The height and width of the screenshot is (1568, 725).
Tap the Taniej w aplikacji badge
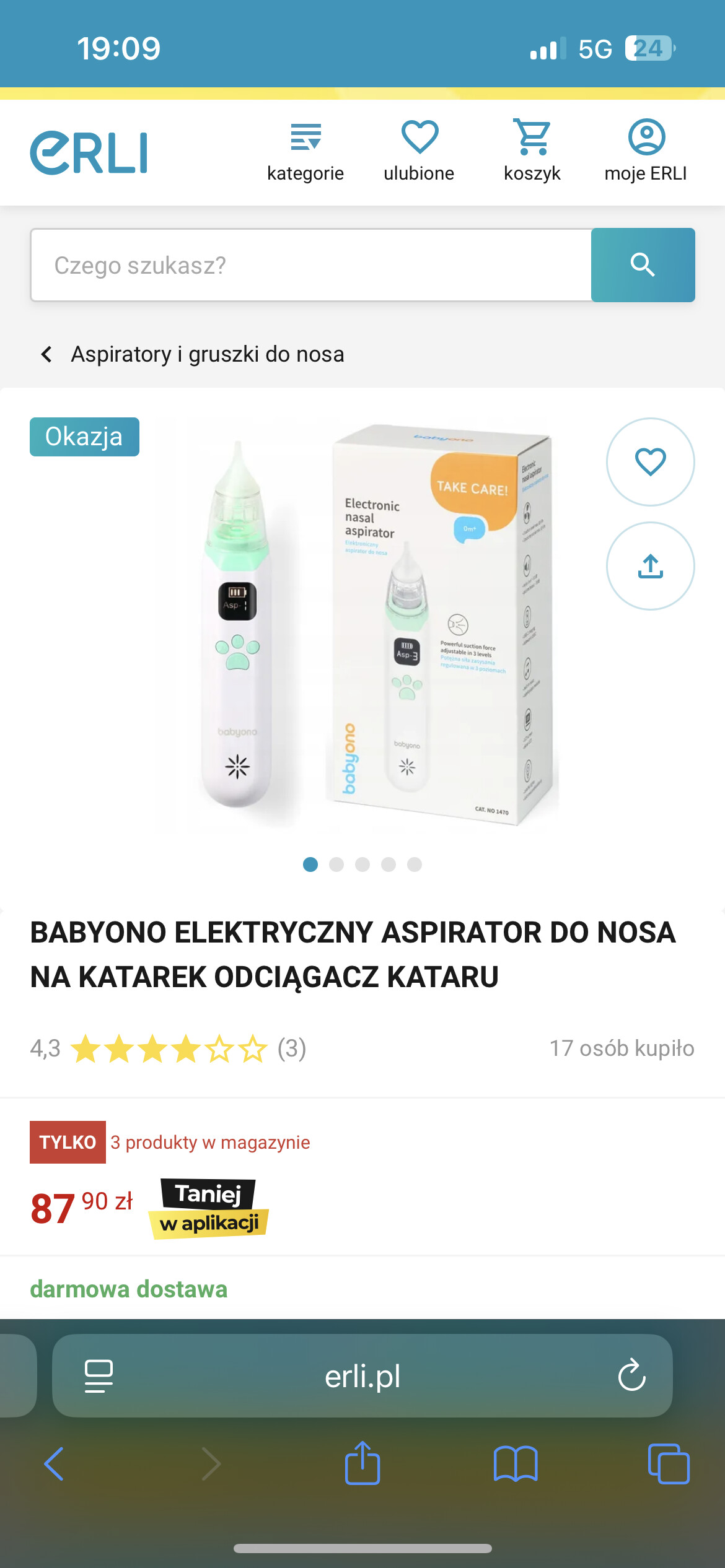tap(209, 1209)
